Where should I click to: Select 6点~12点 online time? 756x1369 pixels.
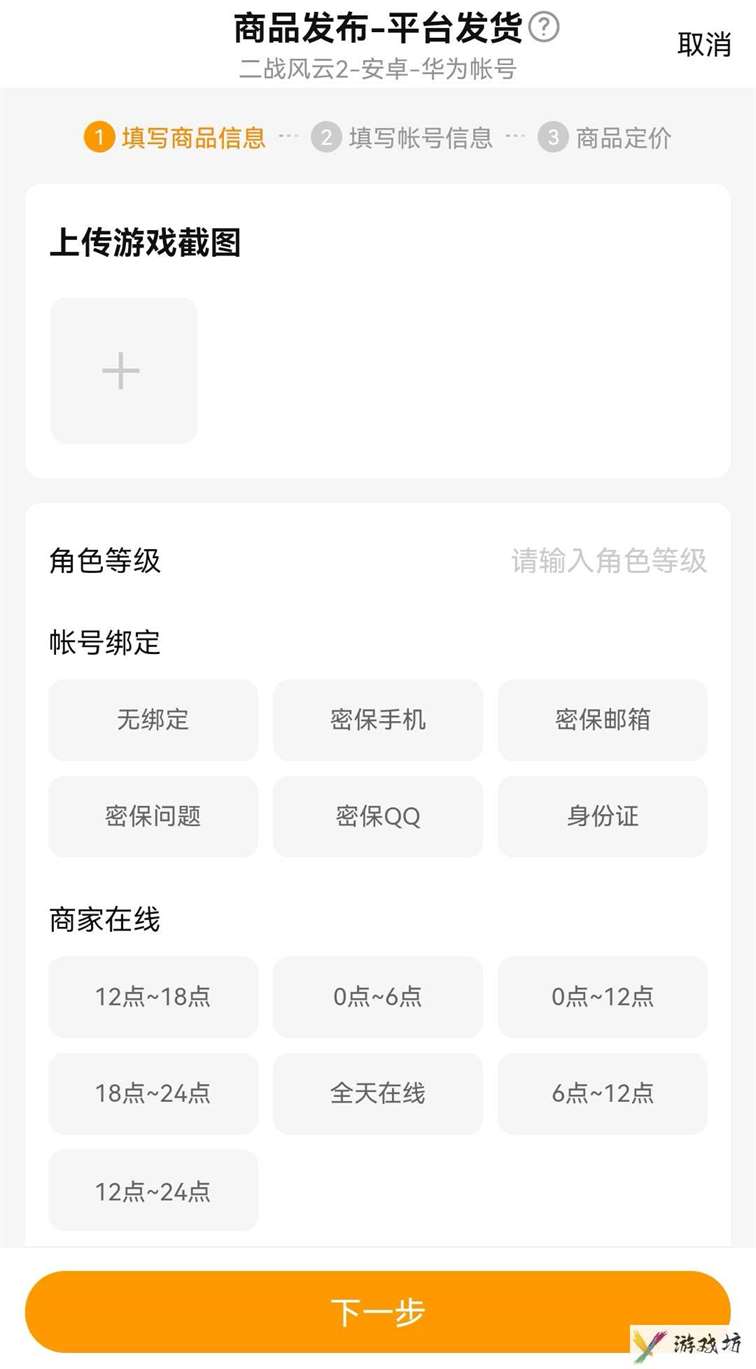click(603, 1094)
